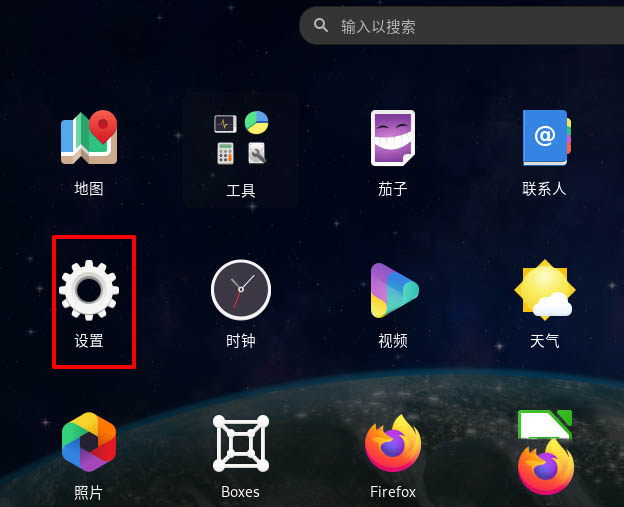The image size is (624, 507).
Task: Launch the Firefox browser
Action: pos(393,445)
